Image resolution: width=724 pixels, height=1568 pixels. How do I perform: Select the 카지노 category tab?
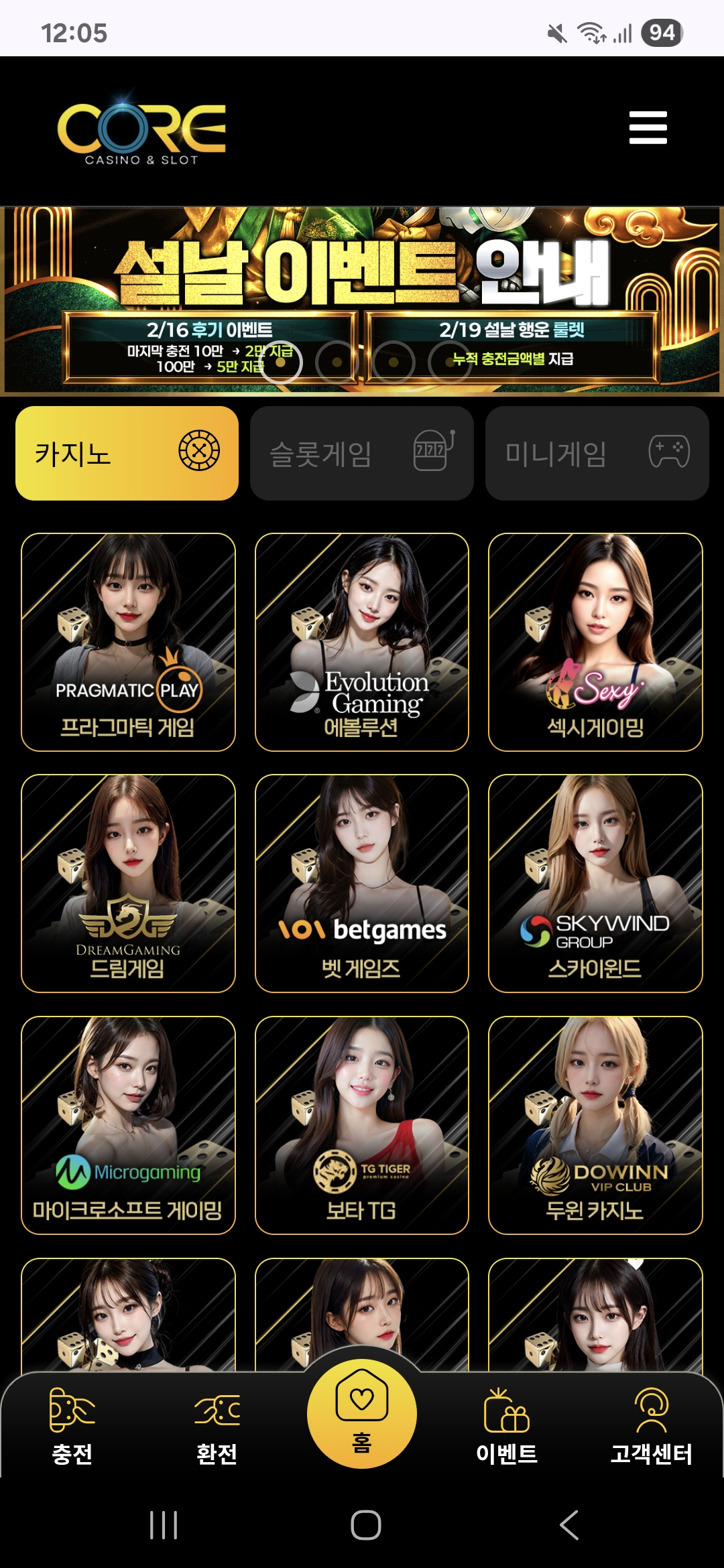click(x=127, y=453)
